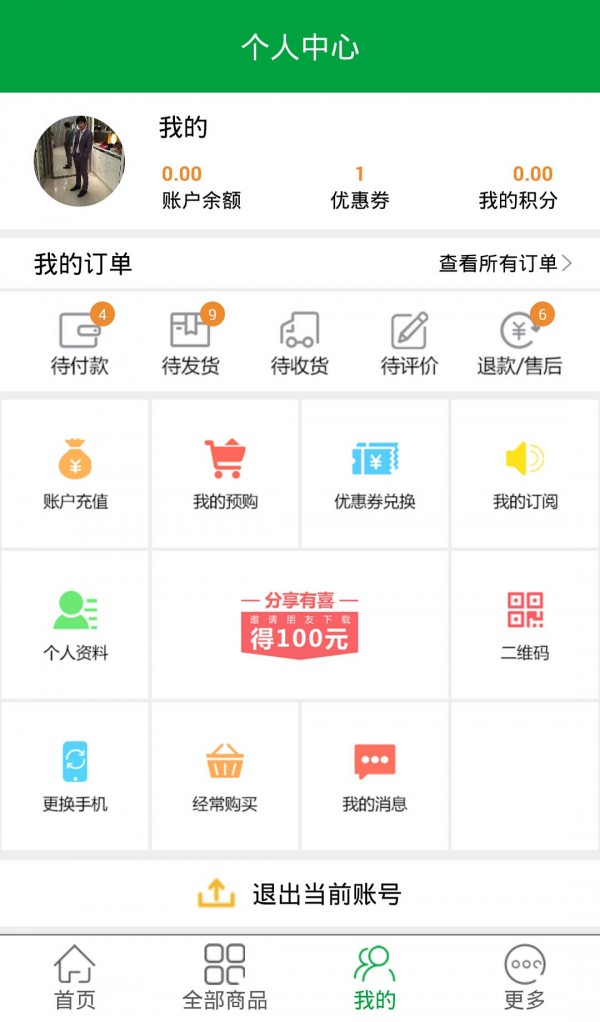
Task: Open 优惠券兑换 coupon redemption
Action: tap(375, 474)
